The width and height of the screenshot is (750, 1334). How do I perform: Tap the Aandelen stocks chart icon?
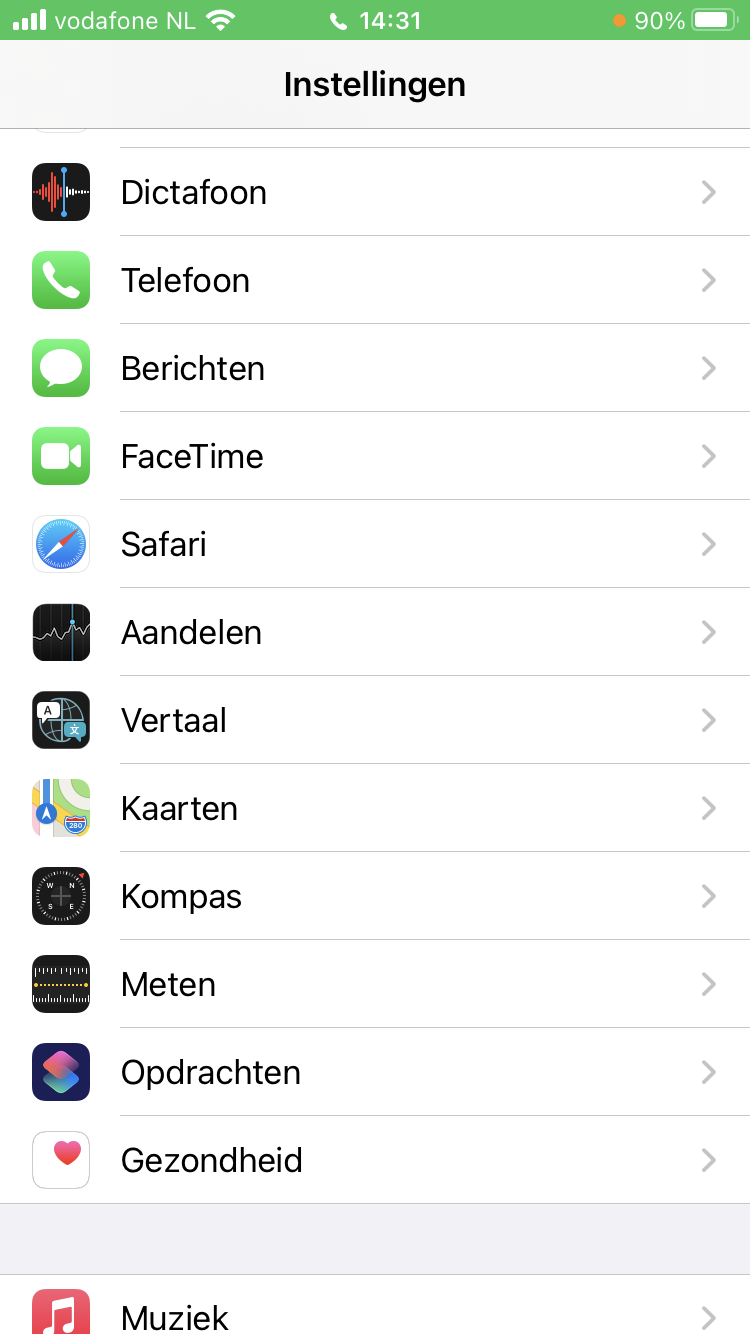pos(60,632)
